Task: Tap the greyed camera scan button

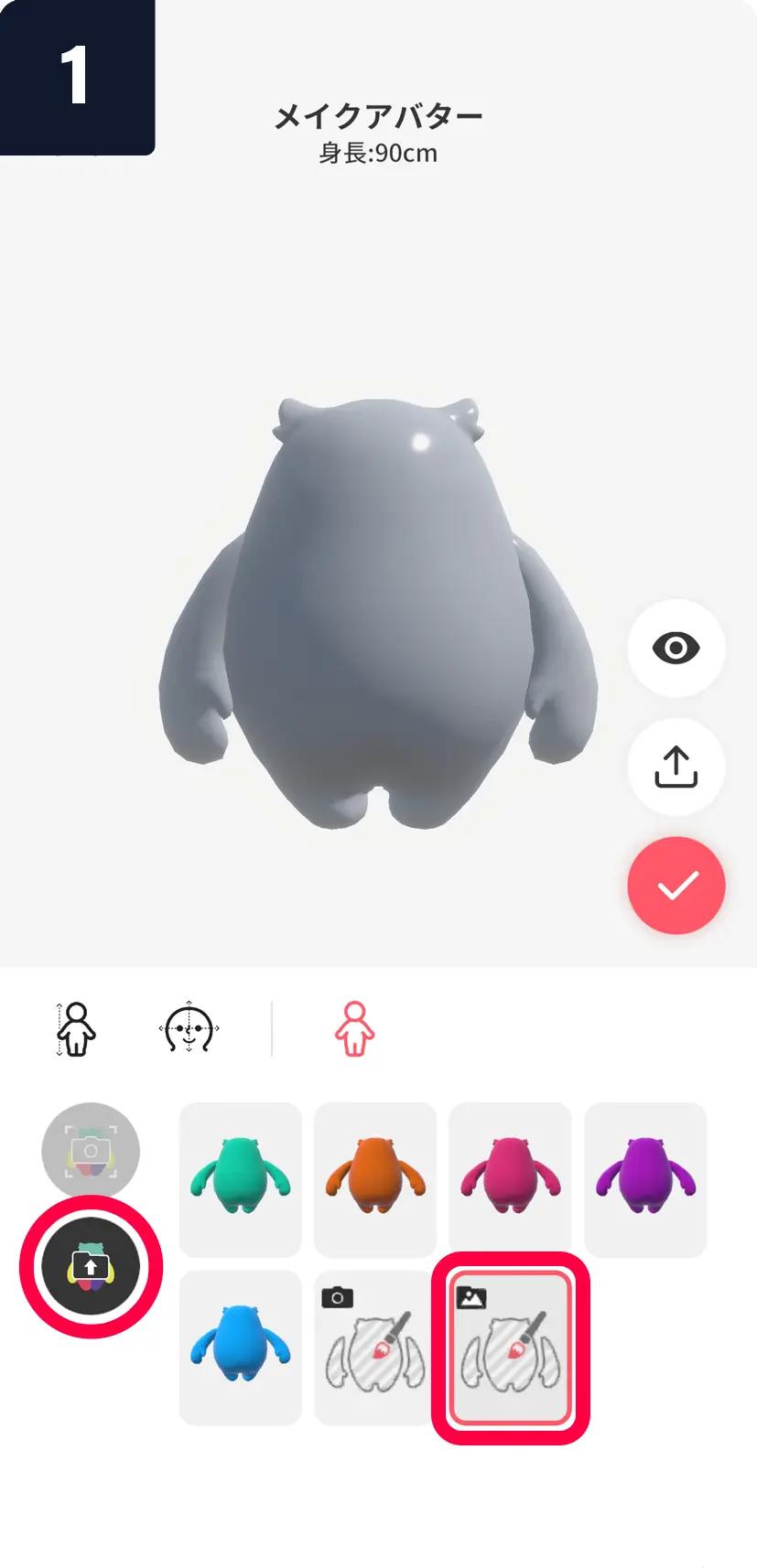Action: [91, 1152]
